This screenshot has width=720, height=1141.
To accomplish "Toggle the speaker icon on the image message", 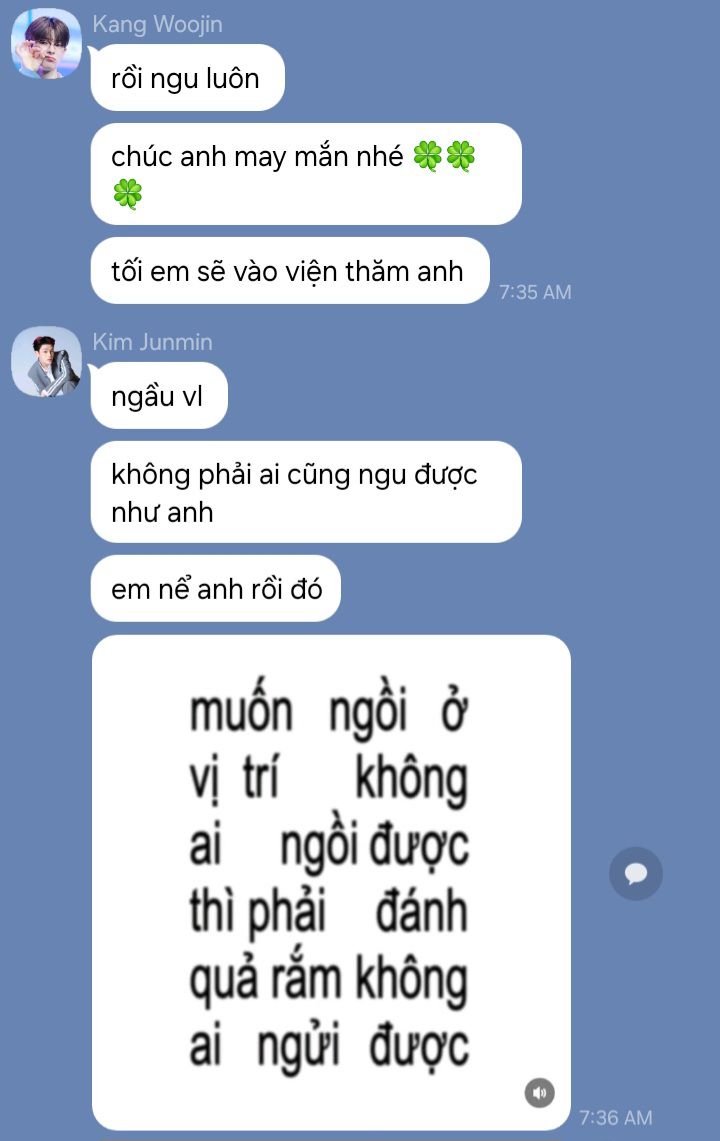I will click(x=540, y=1093).
